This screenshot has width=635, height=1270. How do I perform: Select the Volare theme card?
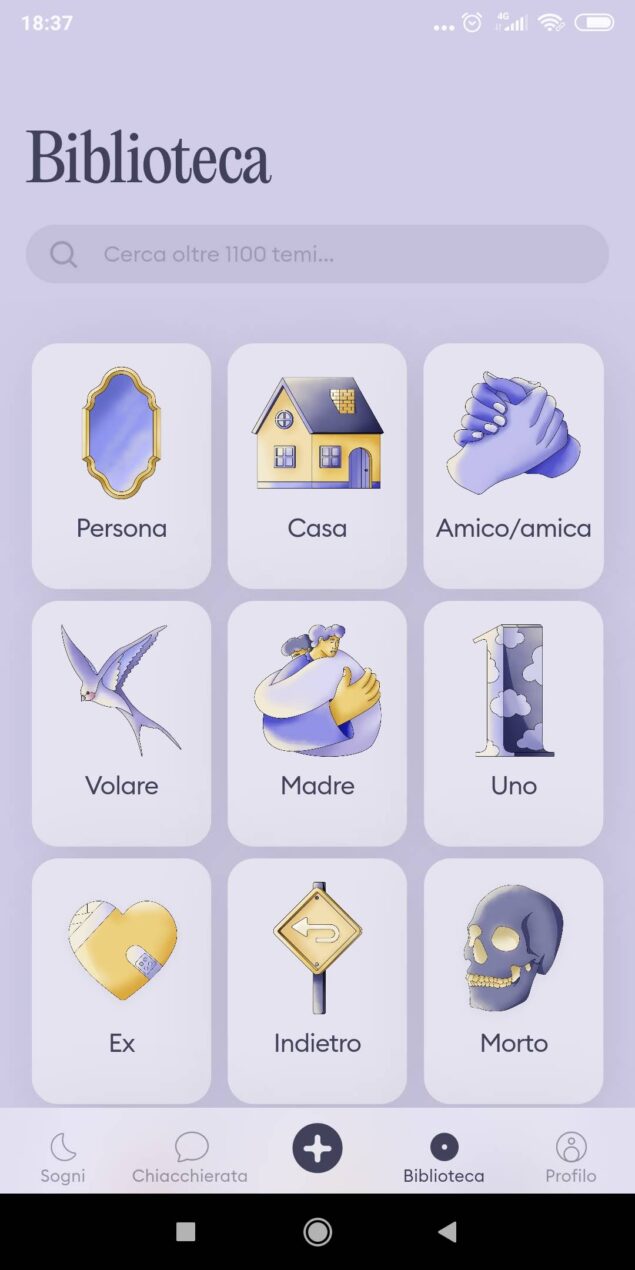click(x=121, y=722)
